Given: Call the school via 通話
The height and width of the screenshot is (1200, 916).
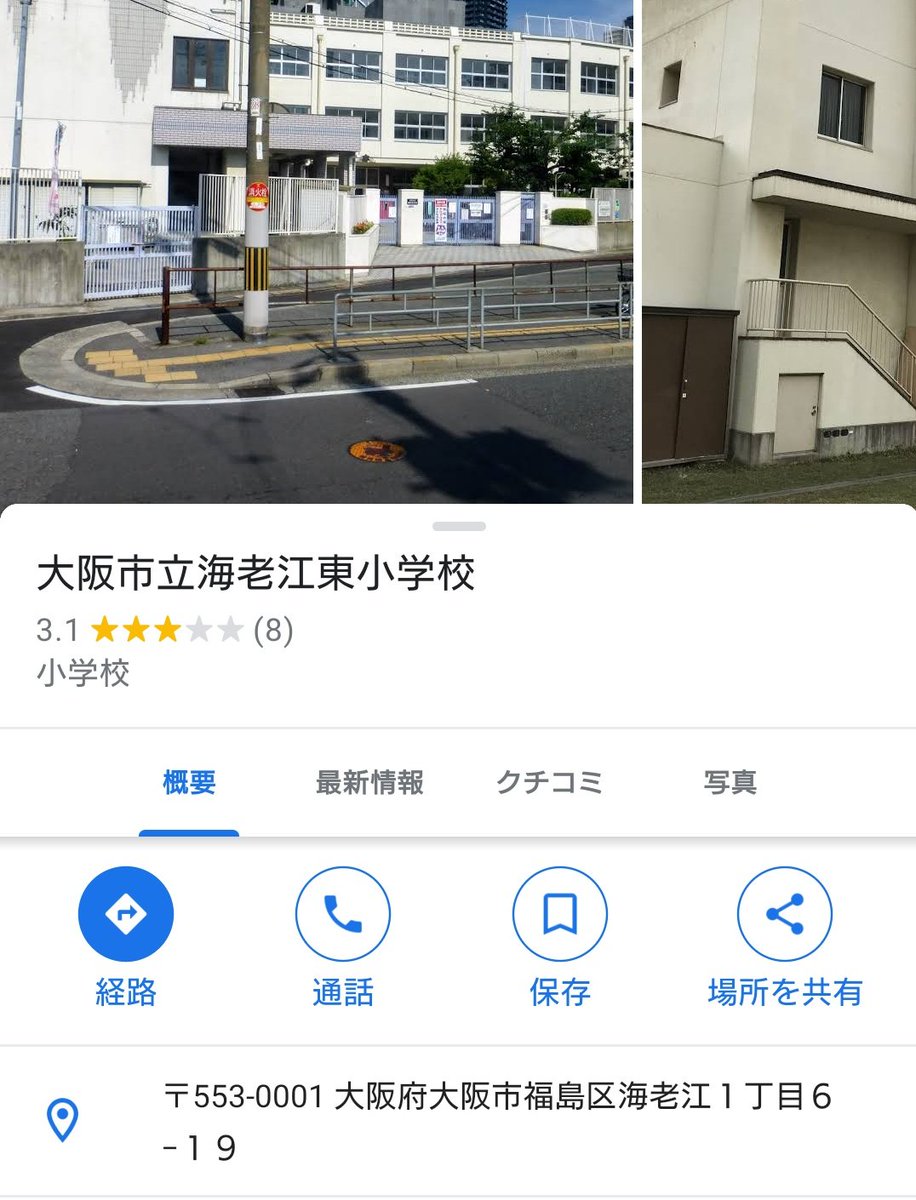Looking at the screenshot, I should (x=343, y=914).
